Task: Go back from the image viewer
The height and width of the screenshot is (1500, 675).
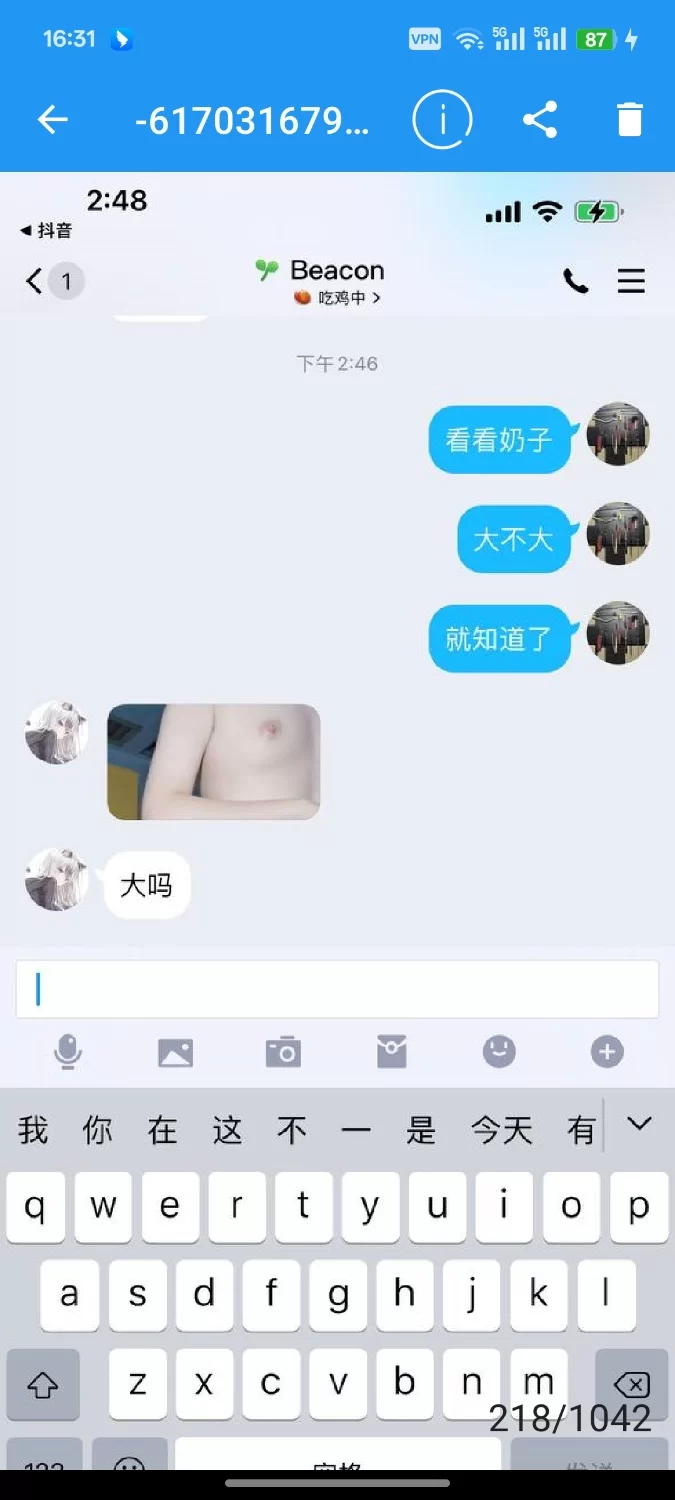Action: pyautogui.click(x=52, y=121)
